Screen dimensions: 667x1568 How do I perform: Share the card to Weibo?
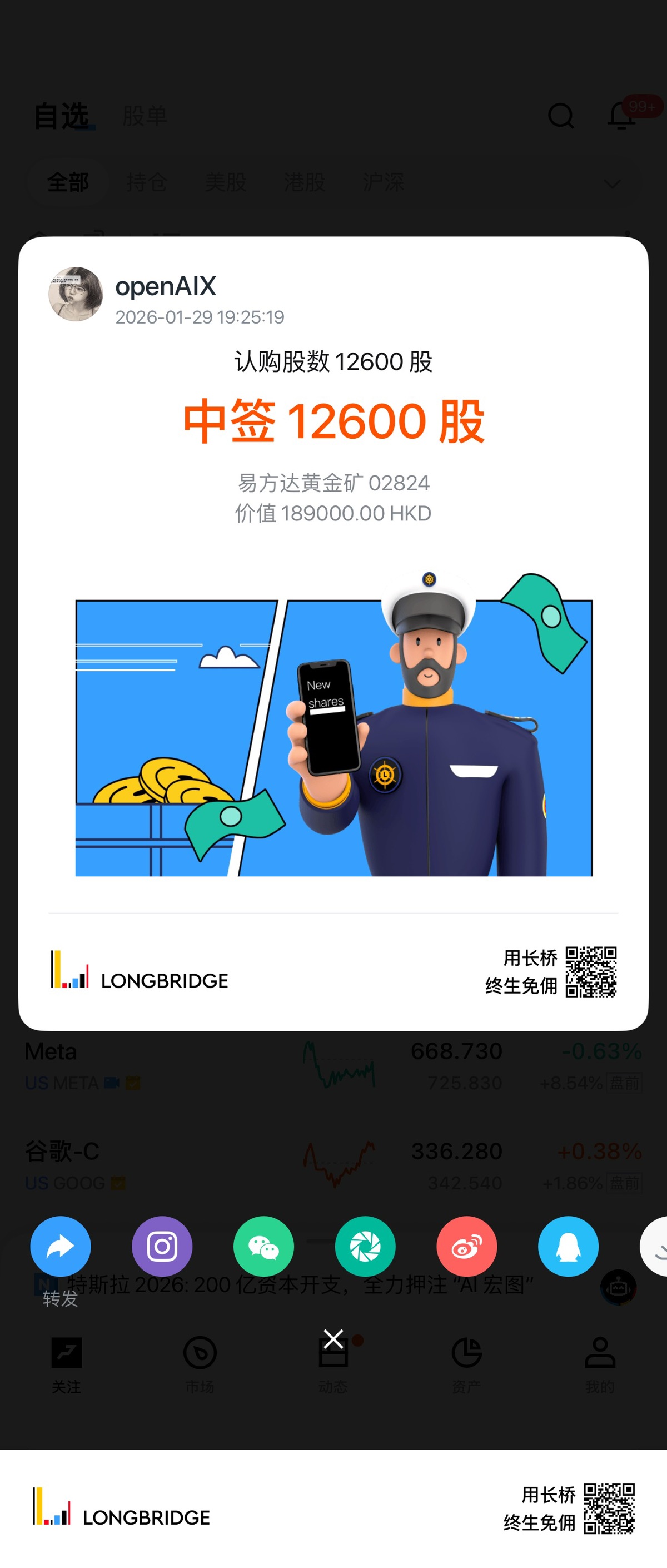[467, 1246]
